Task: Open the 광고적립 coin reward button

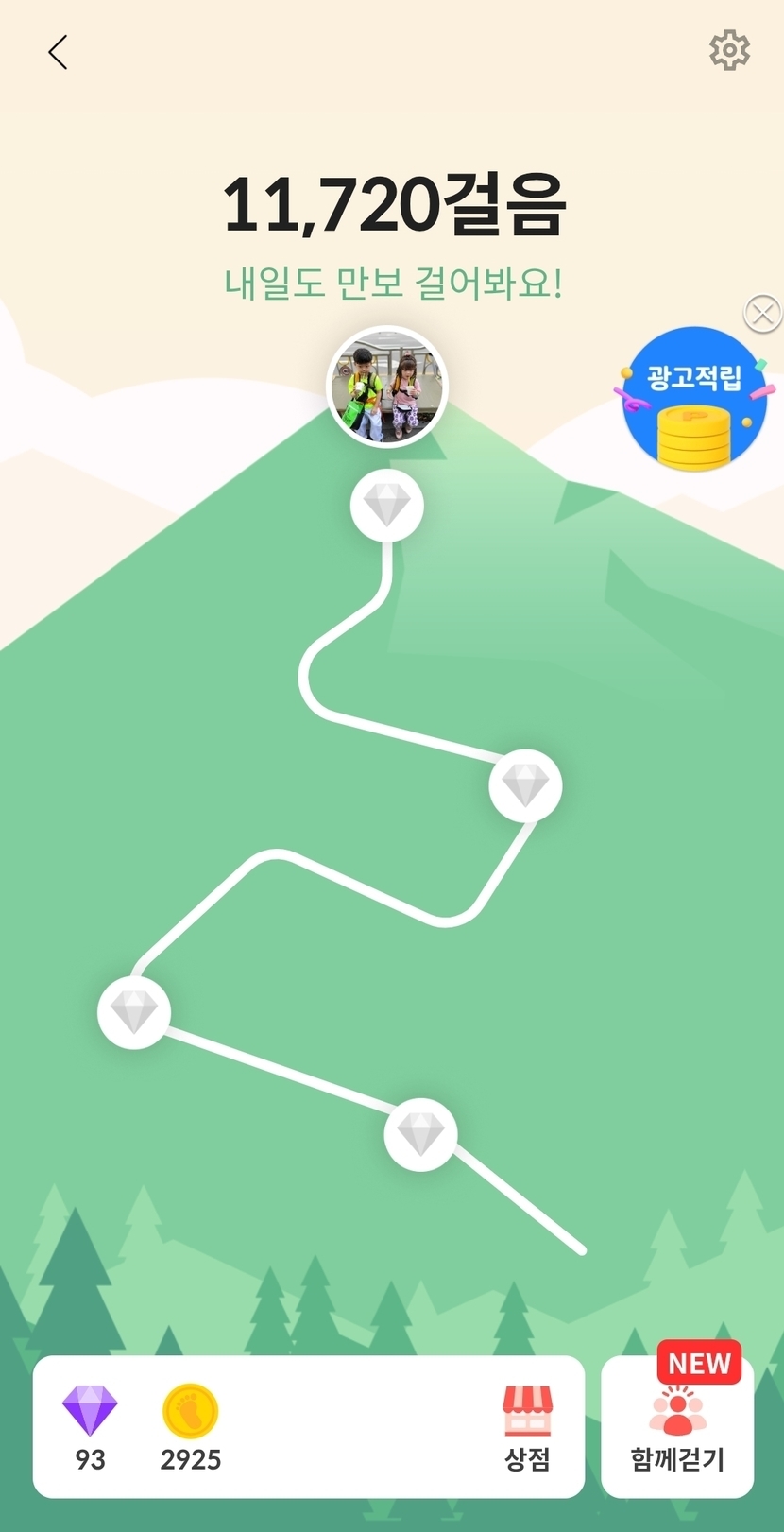Action: coord(694,401)
